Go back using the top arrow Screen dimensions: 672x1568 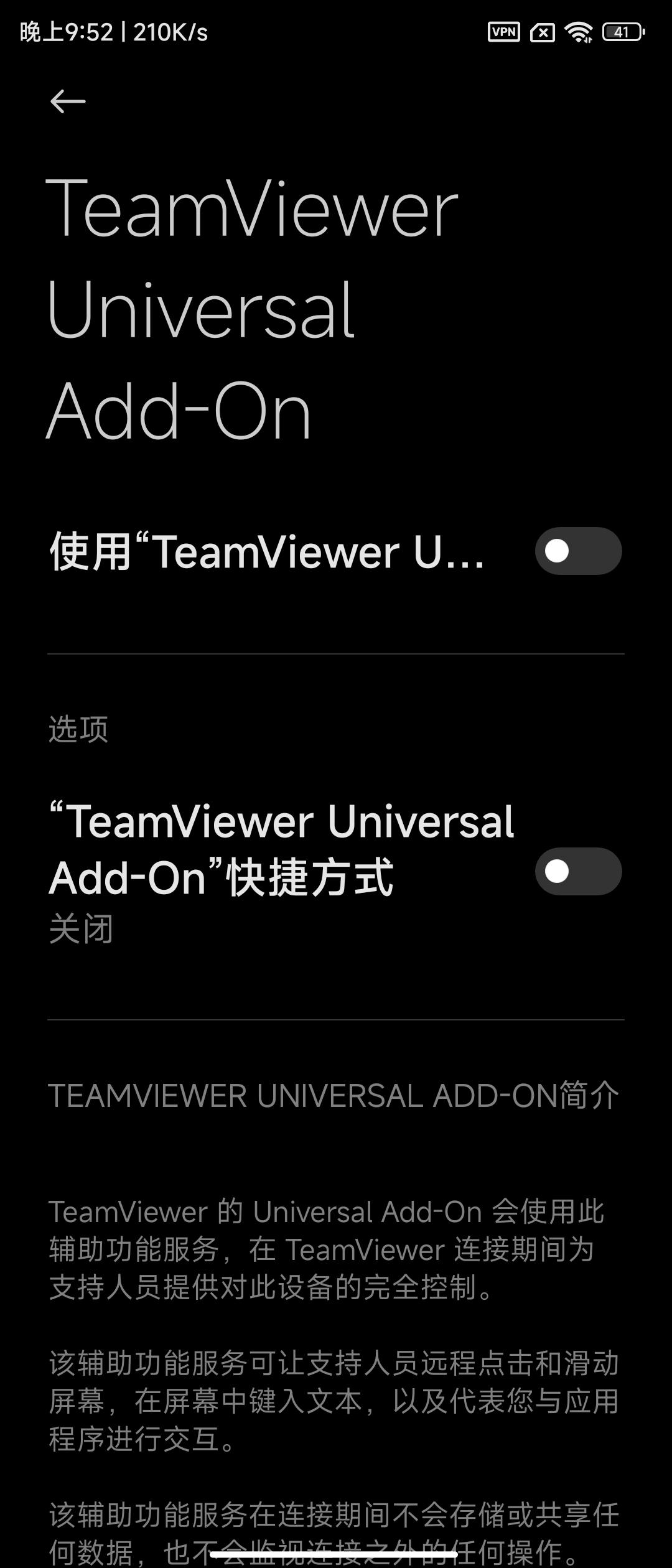click(x=68, y=101)
